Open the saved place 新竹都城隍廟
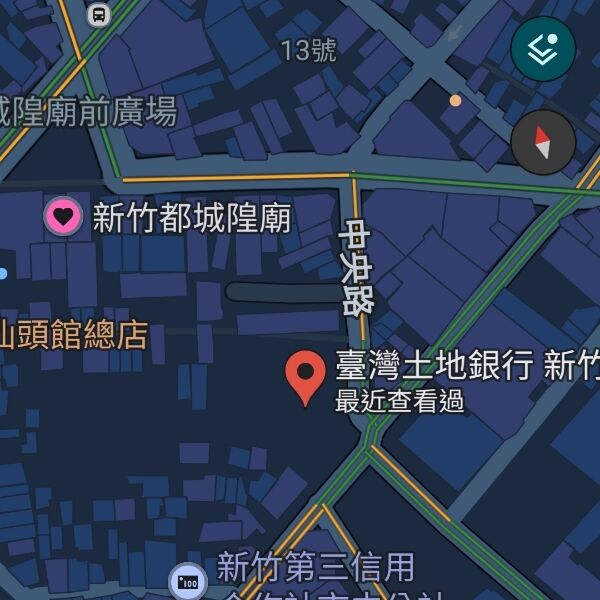This screenshot has width=600, height=600. pos(65,216)
